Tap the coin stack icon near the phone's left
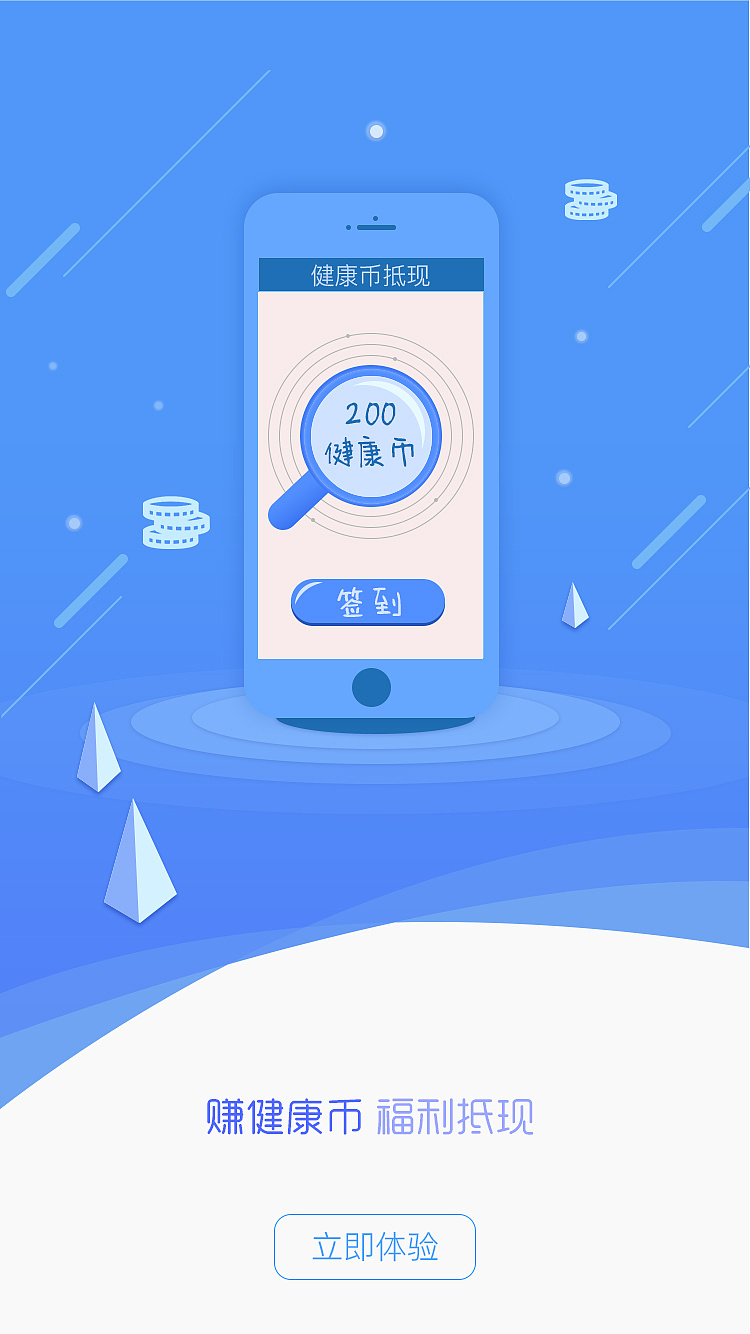 click(x=175, y=520)
